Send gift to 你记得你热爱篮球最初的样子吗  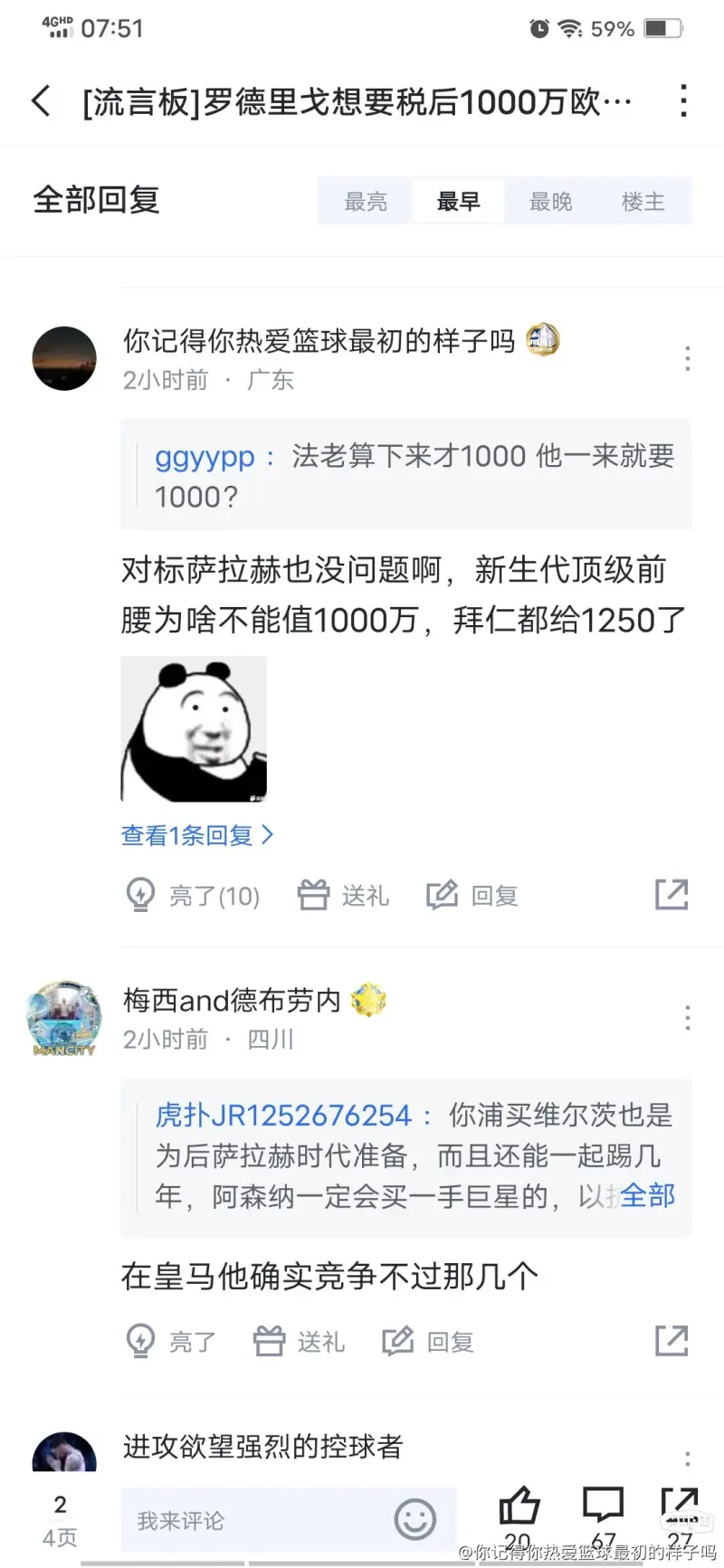click(344, 895)
